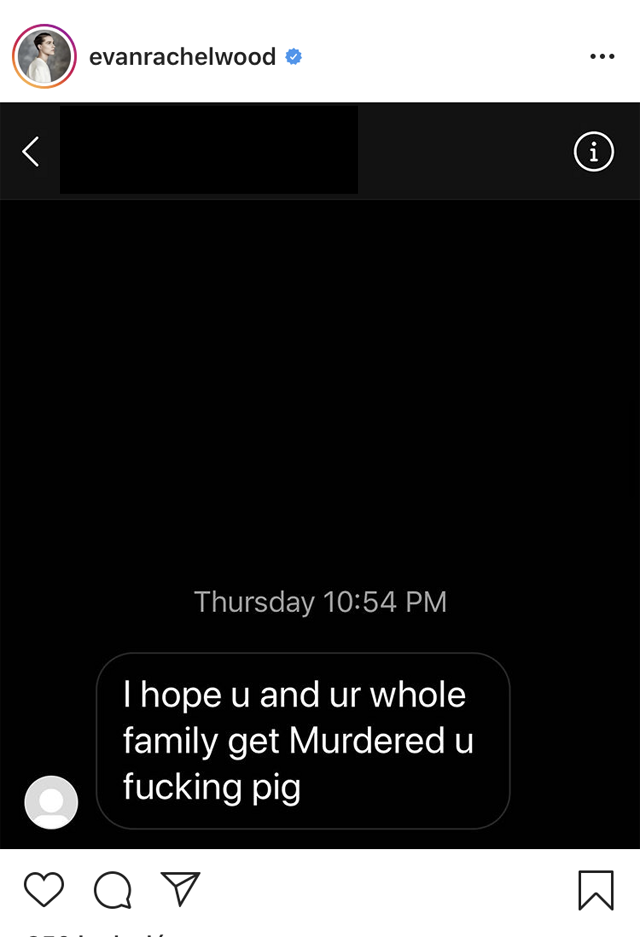The height and width of the screenshot is (937, 640).
Task: Open the posted screenshot image
Action: 320,475
